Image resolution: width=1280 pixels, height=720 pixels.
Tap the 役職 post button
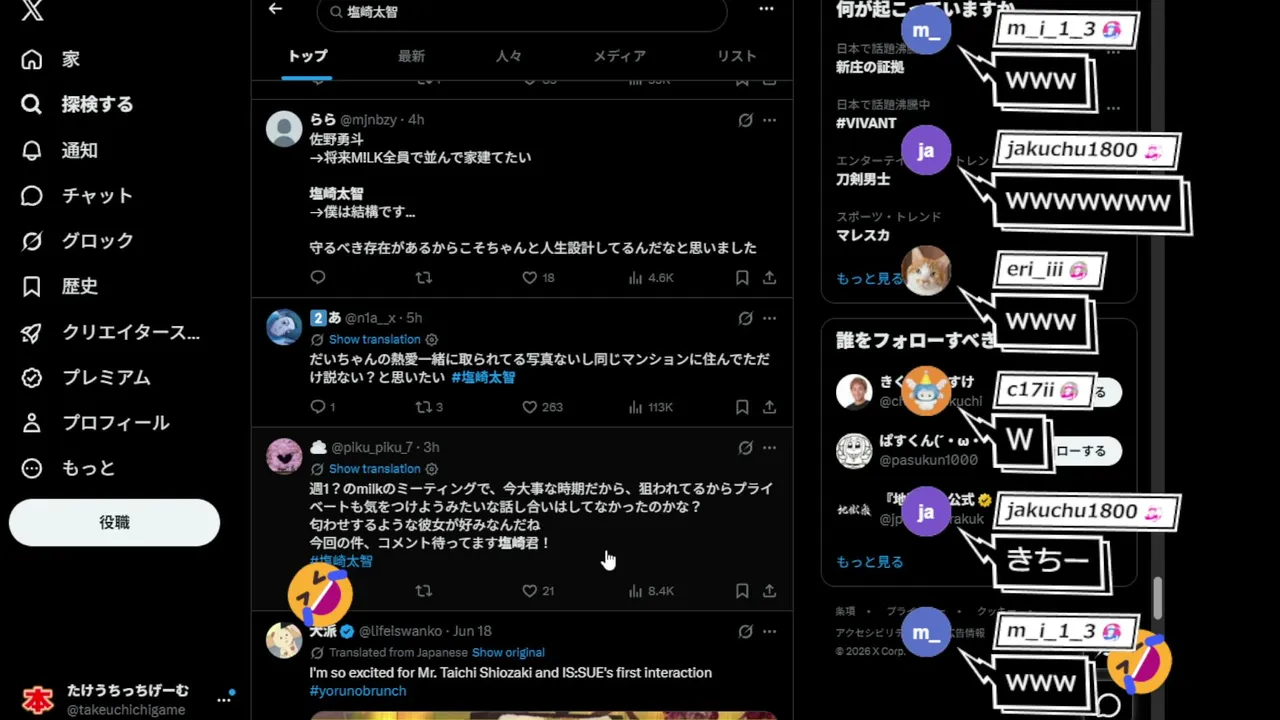pyautogui.click(x=114, y=522)
